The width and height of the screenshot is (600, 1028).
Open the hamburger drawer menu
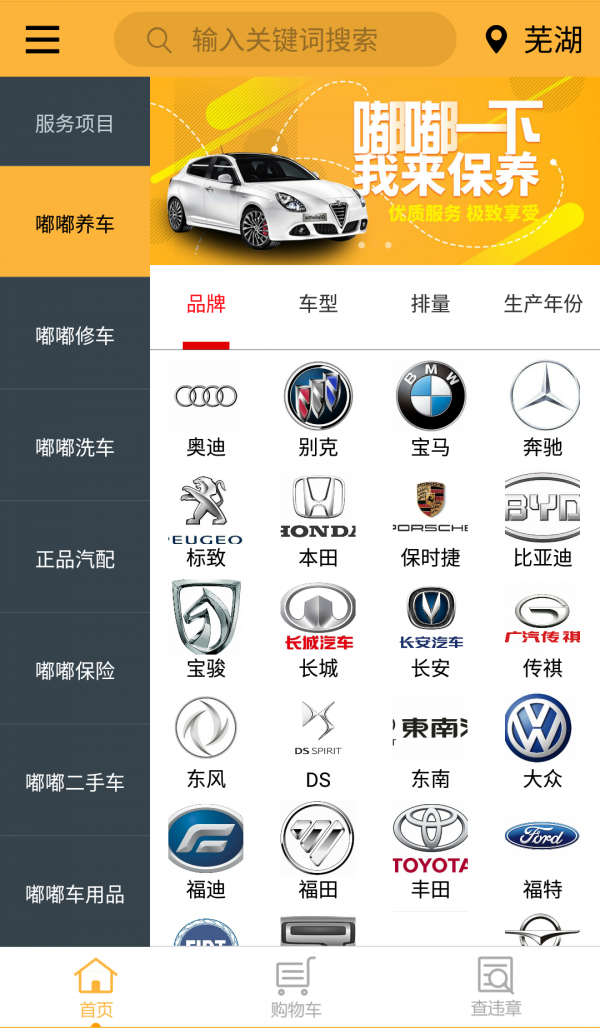pos(42,39)
